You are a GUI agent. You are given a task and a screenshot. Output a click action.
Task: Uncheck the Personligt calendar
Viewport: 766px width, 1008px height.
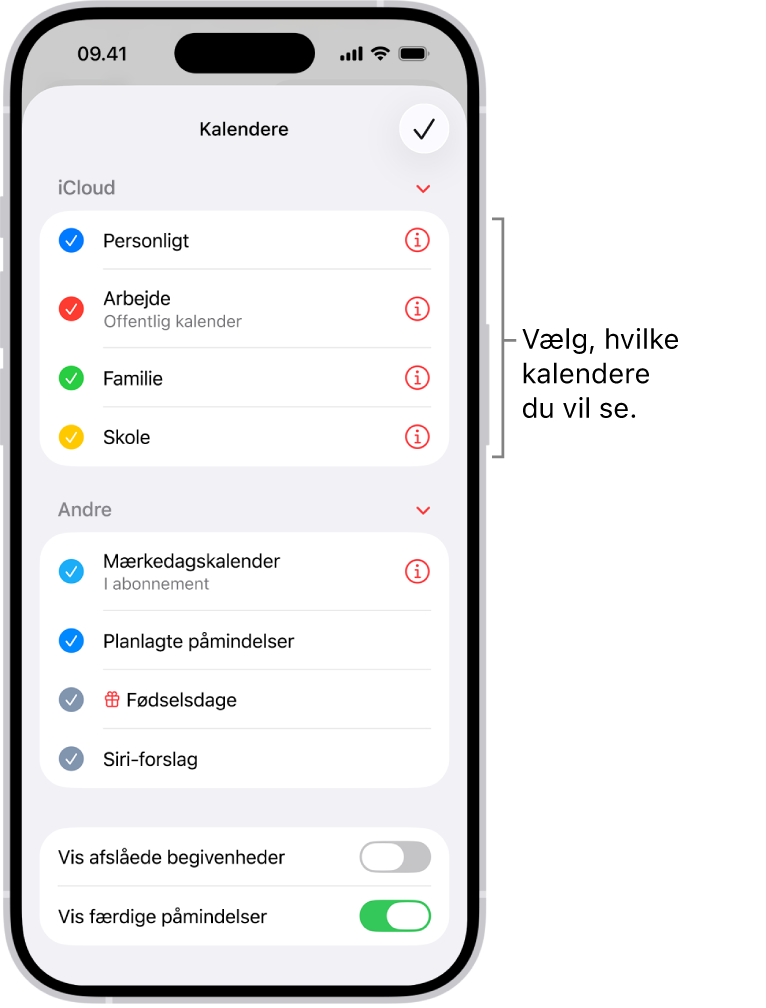tap(71, 240)
